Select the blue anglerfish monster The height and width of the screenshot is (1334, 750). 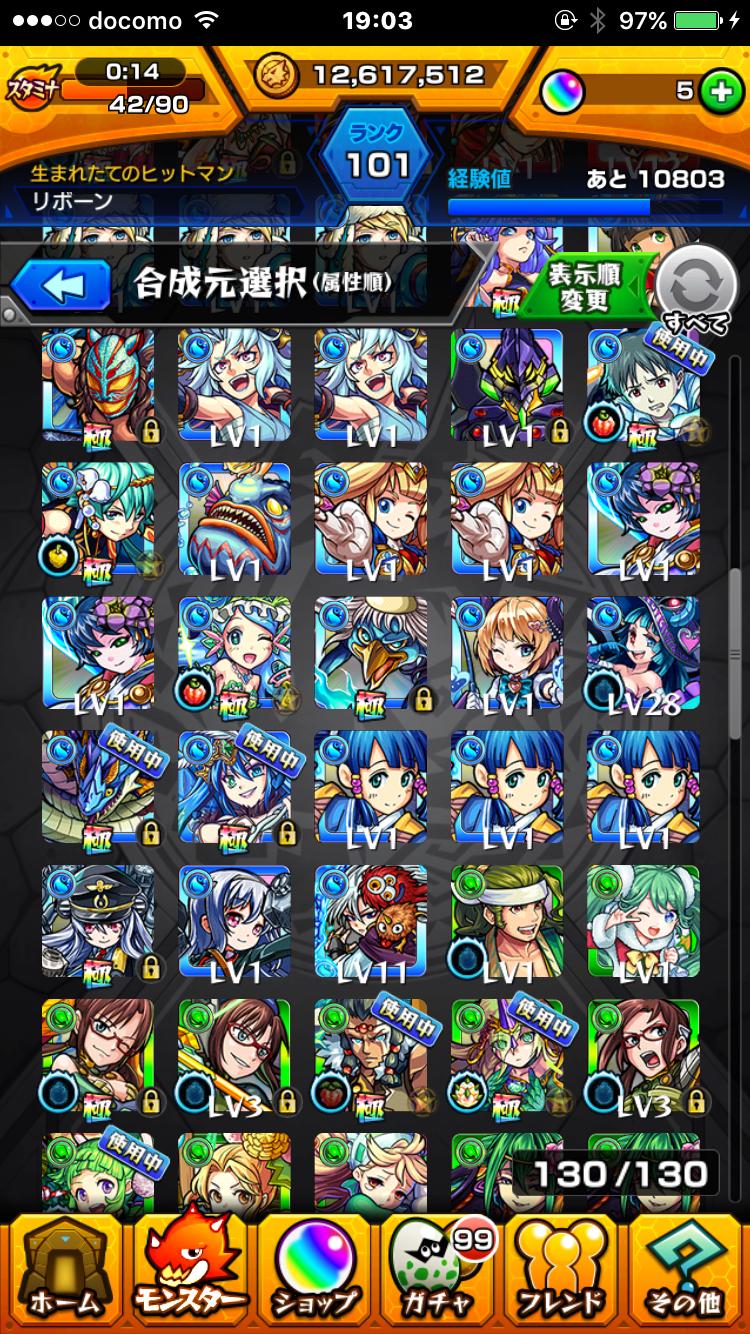pyautogui.click(x=234, y=519)
